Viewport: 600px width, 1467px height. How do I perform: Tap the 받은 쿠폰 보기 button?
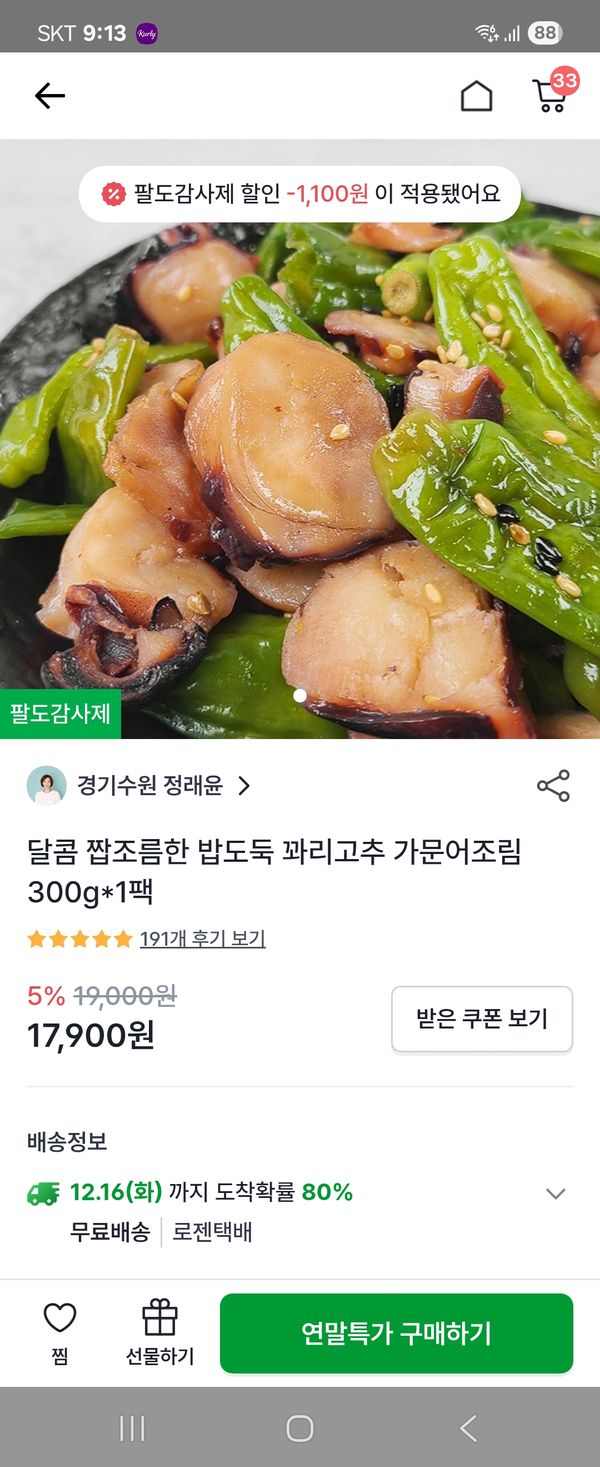coord(482,1019)
